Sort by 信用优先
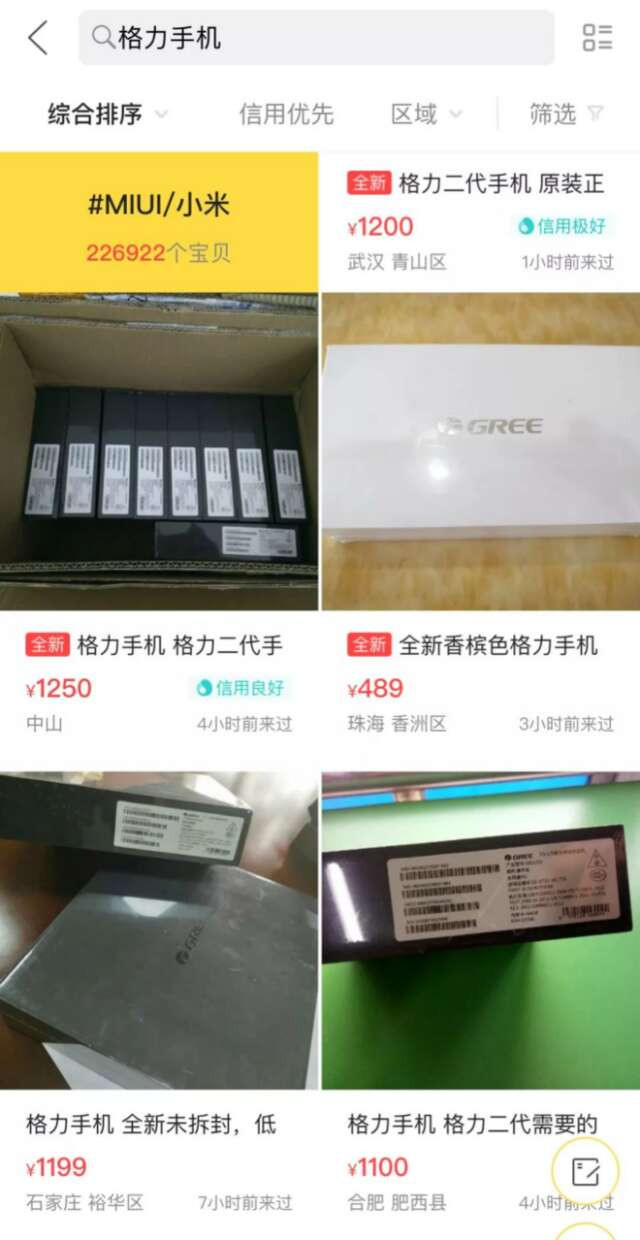The height and width of the screenshot is (1240, 640). pos(286,114)
